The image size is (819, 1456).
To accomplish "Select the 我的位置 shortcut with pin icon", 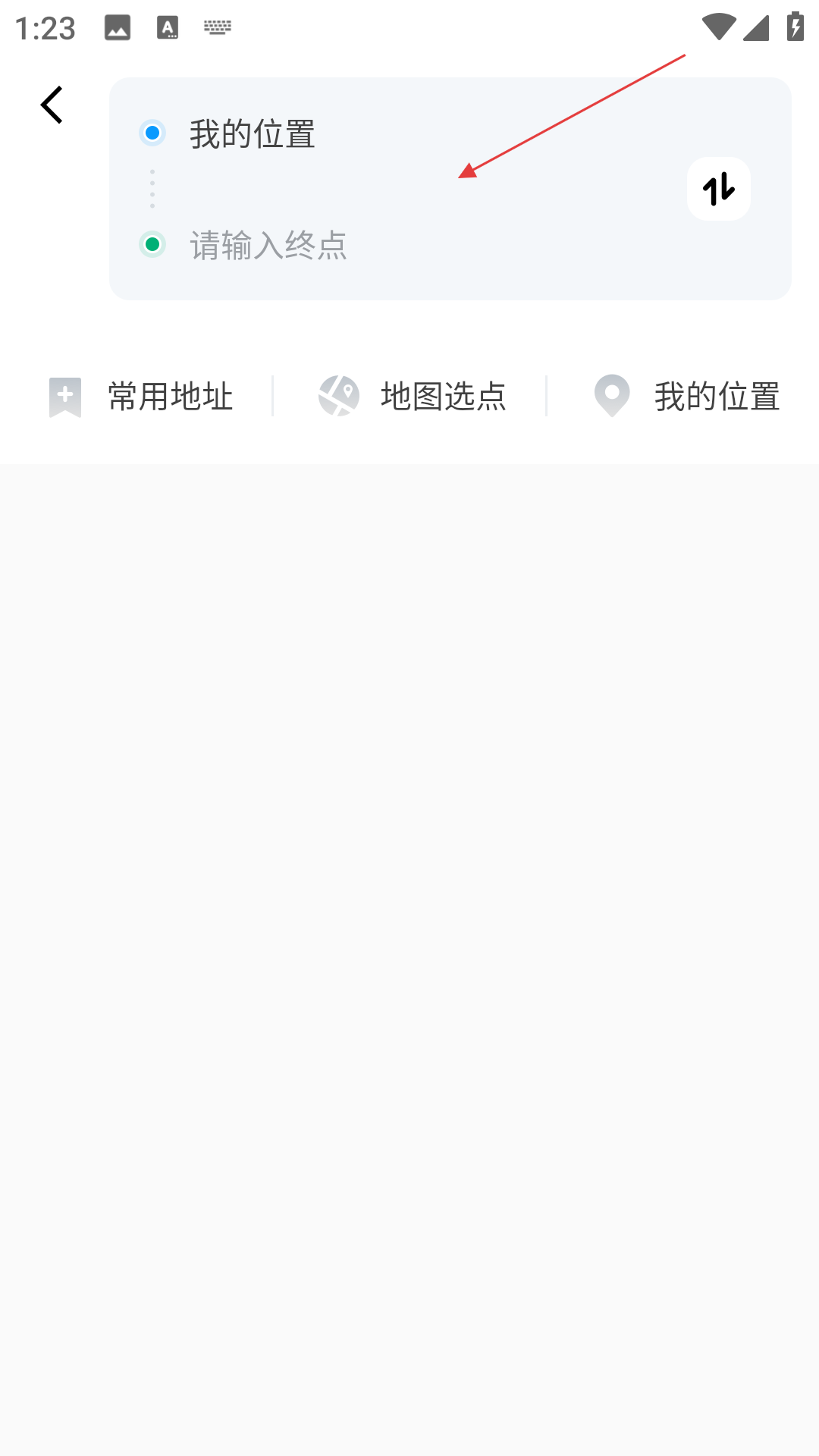I will (686, 397).
